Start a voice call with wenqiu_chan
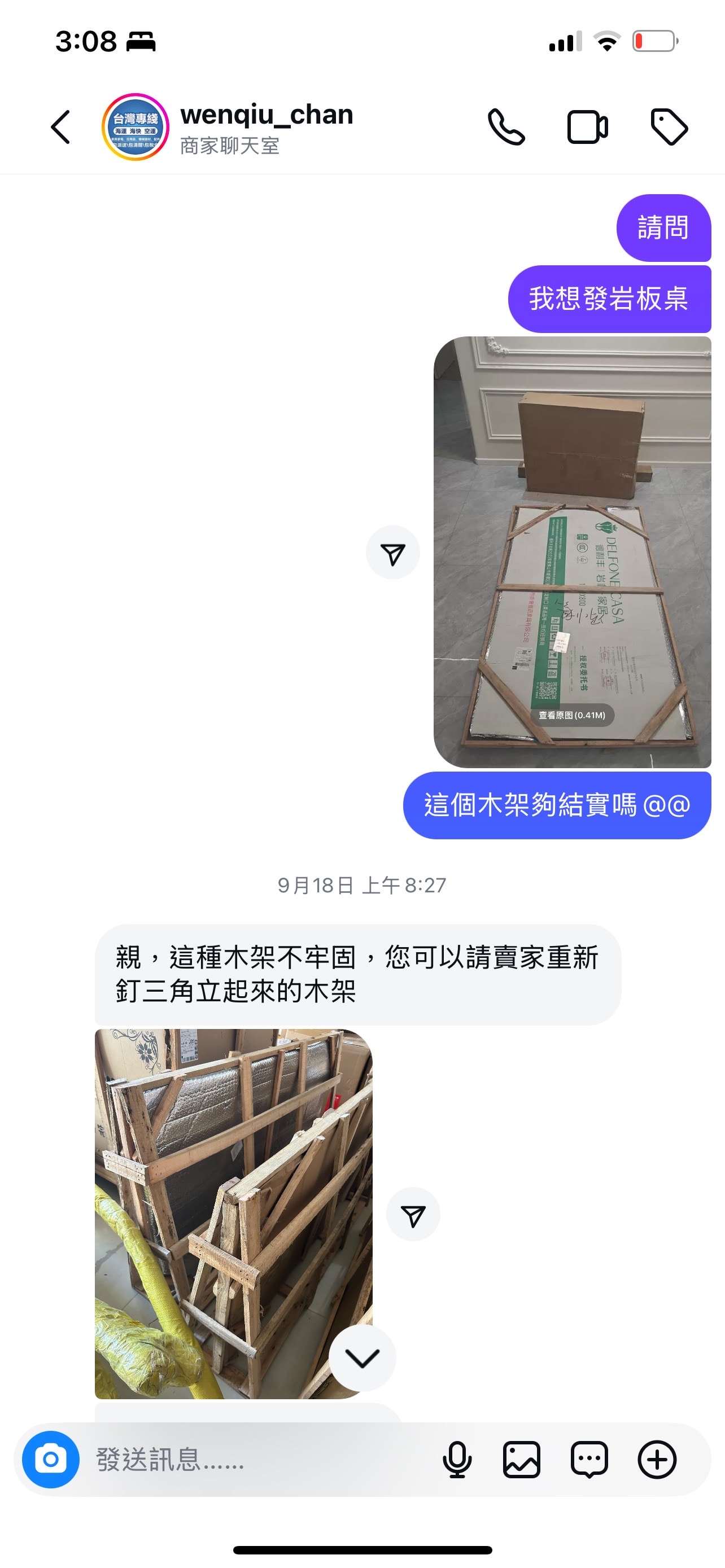 [x=506, y=126]
